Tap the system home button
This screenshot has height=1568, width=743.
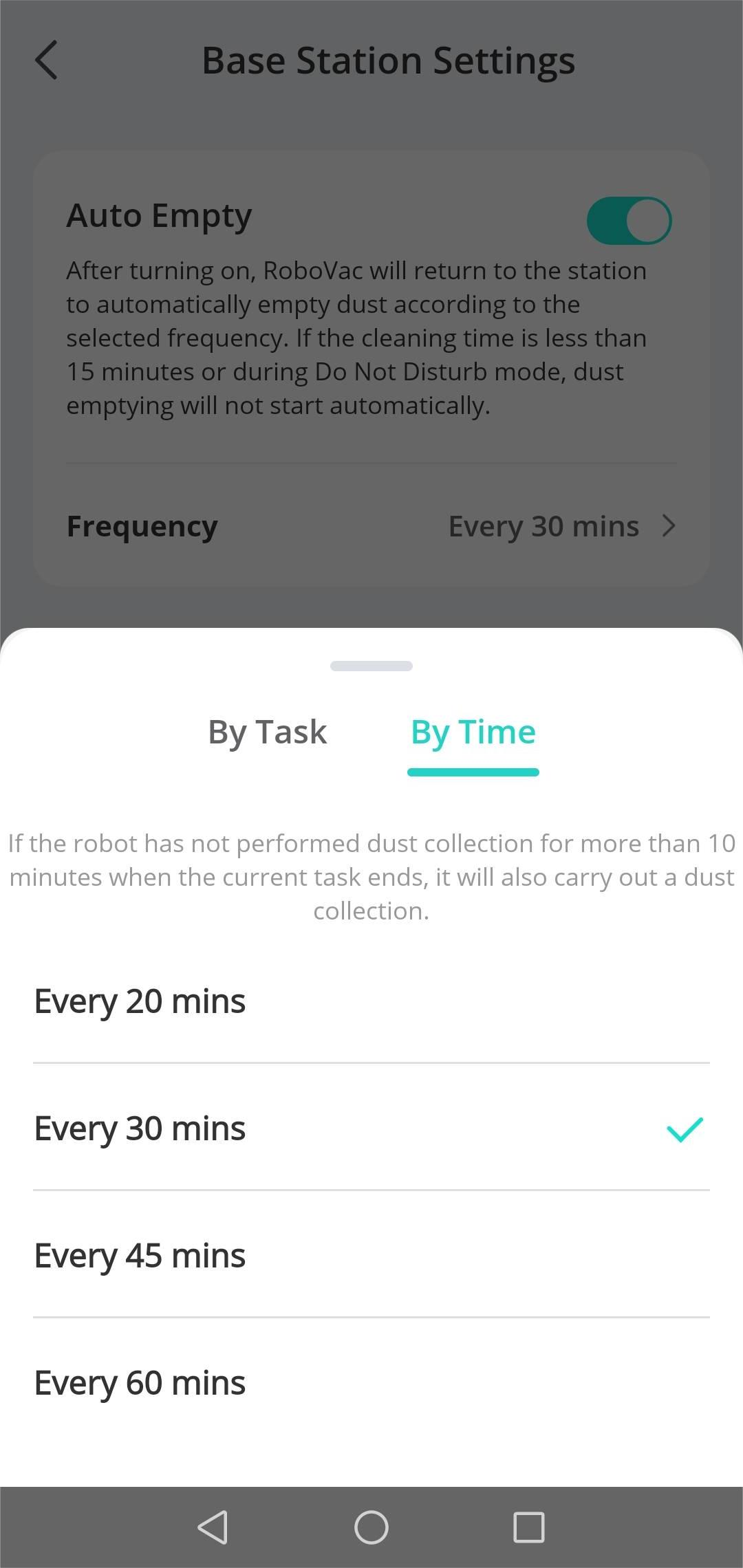point(371,1527)
